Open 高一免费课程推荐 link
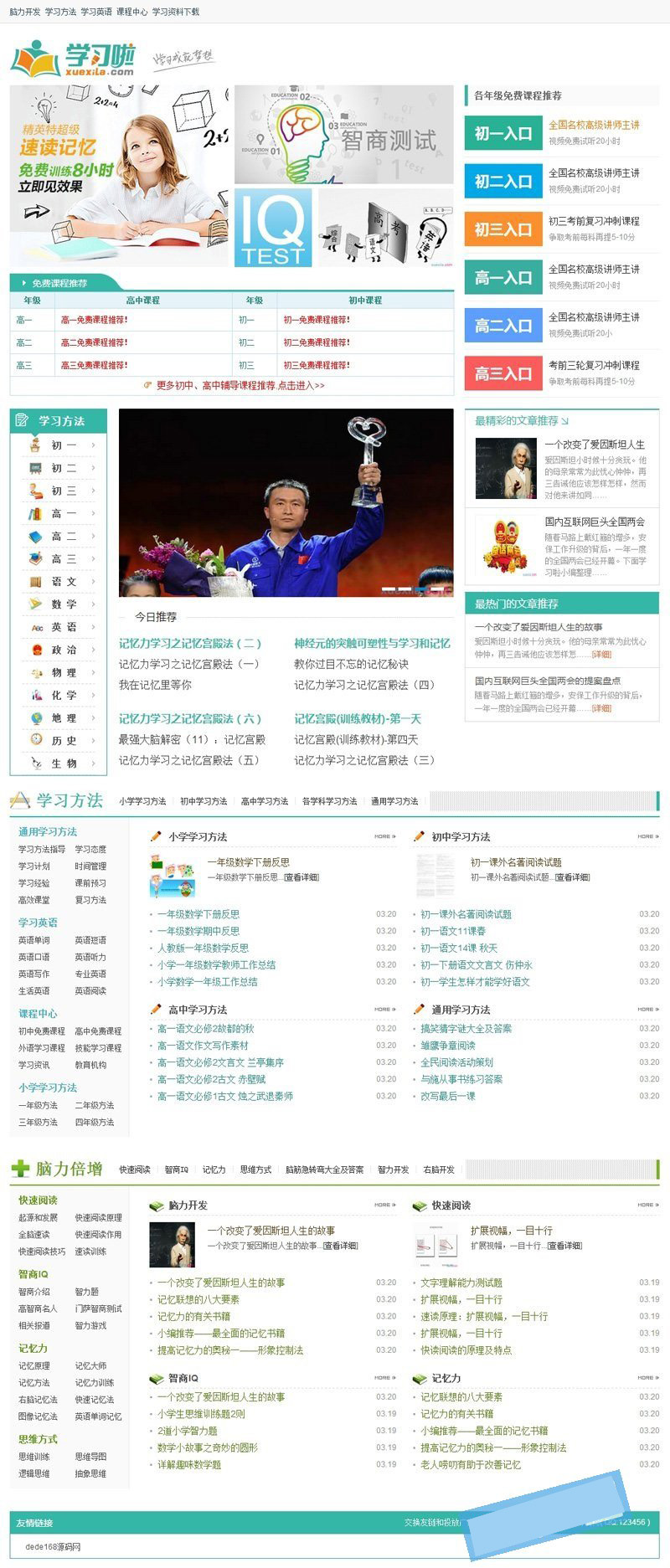The height and width of the screenshot is (1568, 670). (94, 320)
